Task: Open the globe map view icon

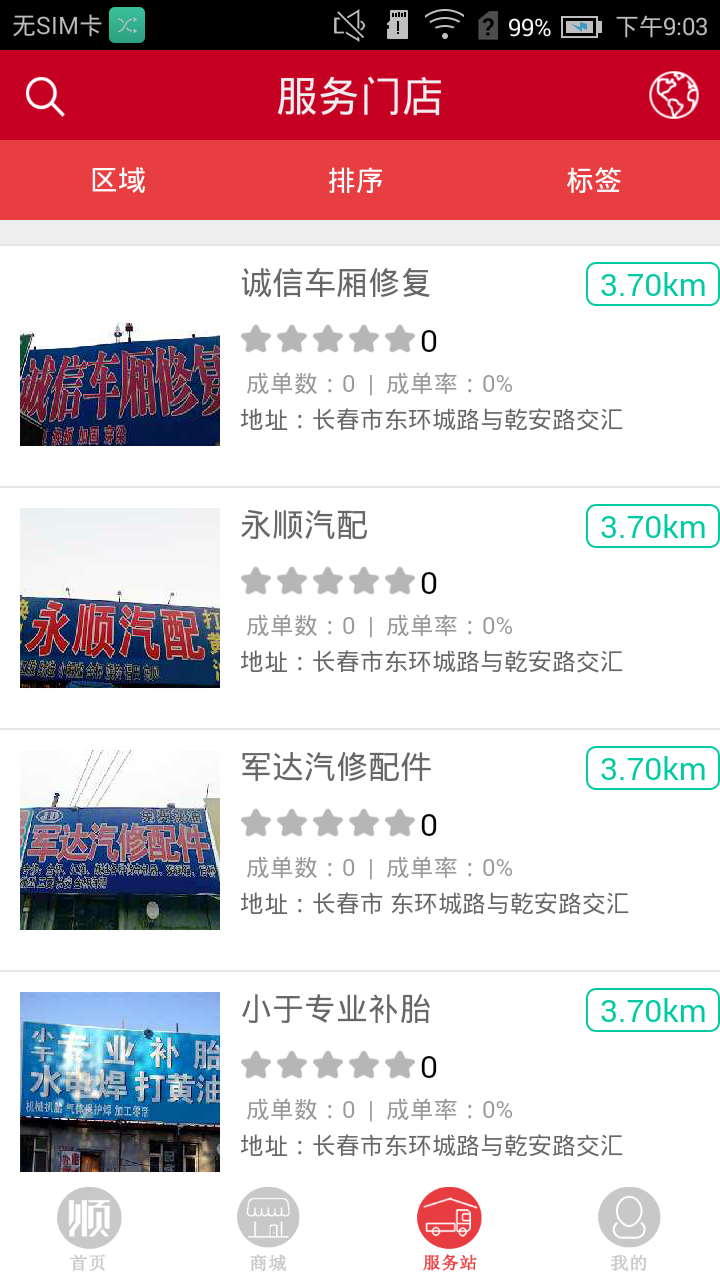Action: tap(673, 96)
